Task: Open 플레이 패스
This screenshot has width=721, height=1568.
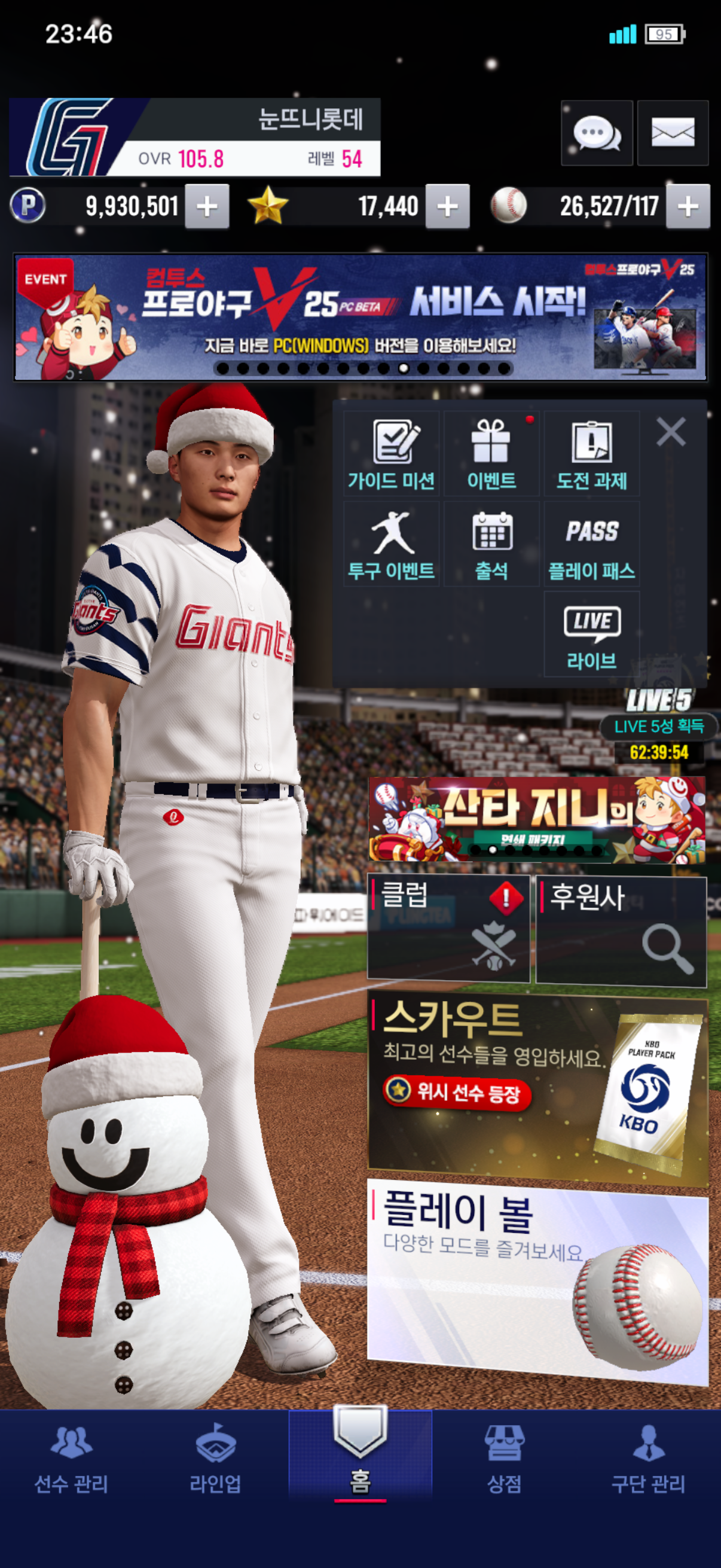Action: (591, 544)
